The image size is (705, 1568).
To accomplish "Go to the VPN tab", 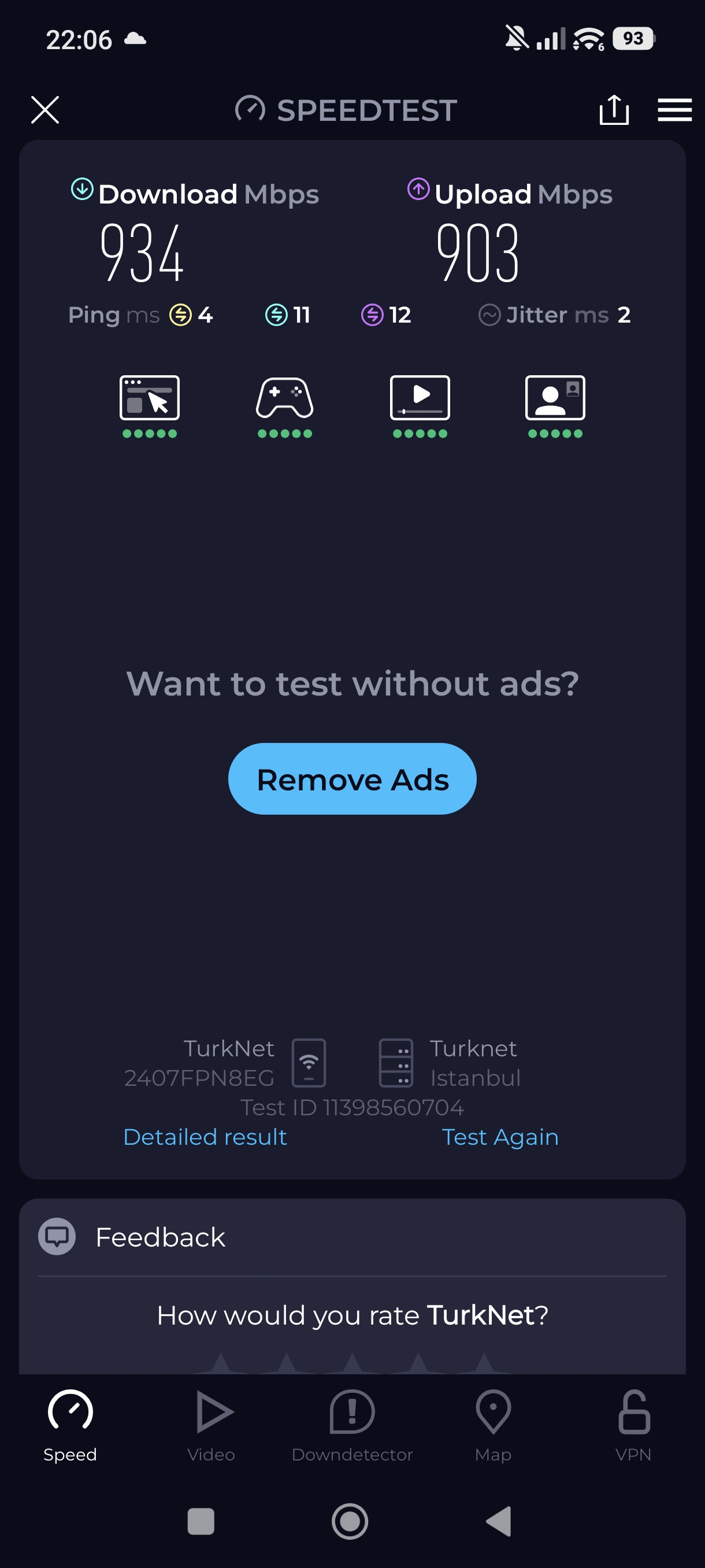I will (633, 1426).
